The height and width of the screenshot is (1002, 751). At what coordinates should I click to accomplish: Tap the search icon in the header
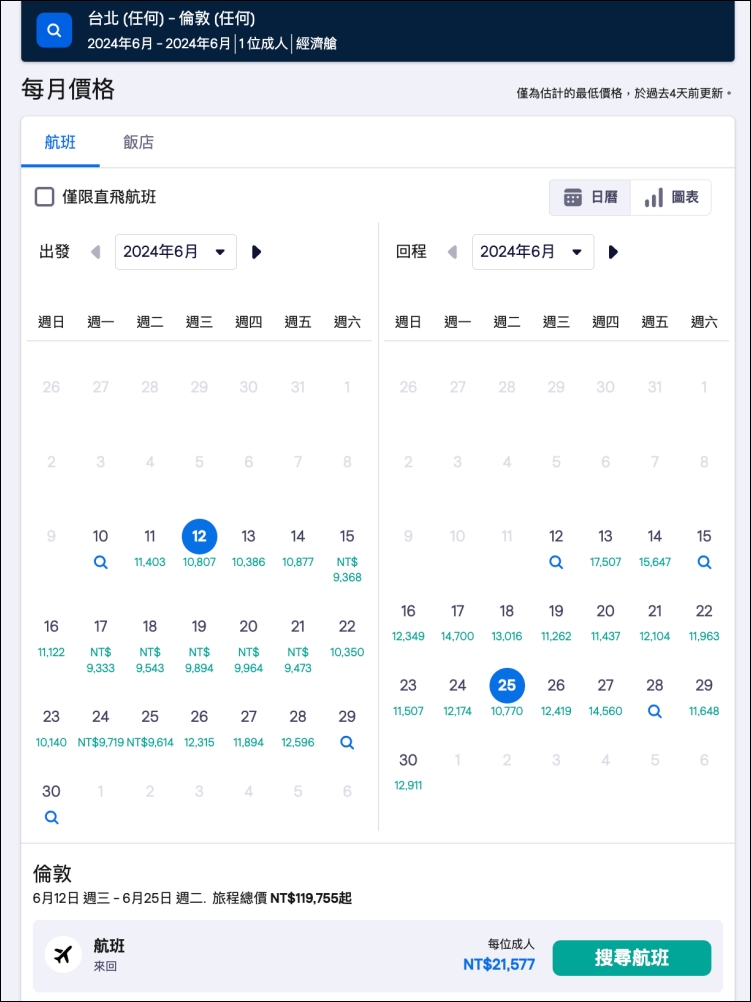pyautogui.click(x=54, y=30)
